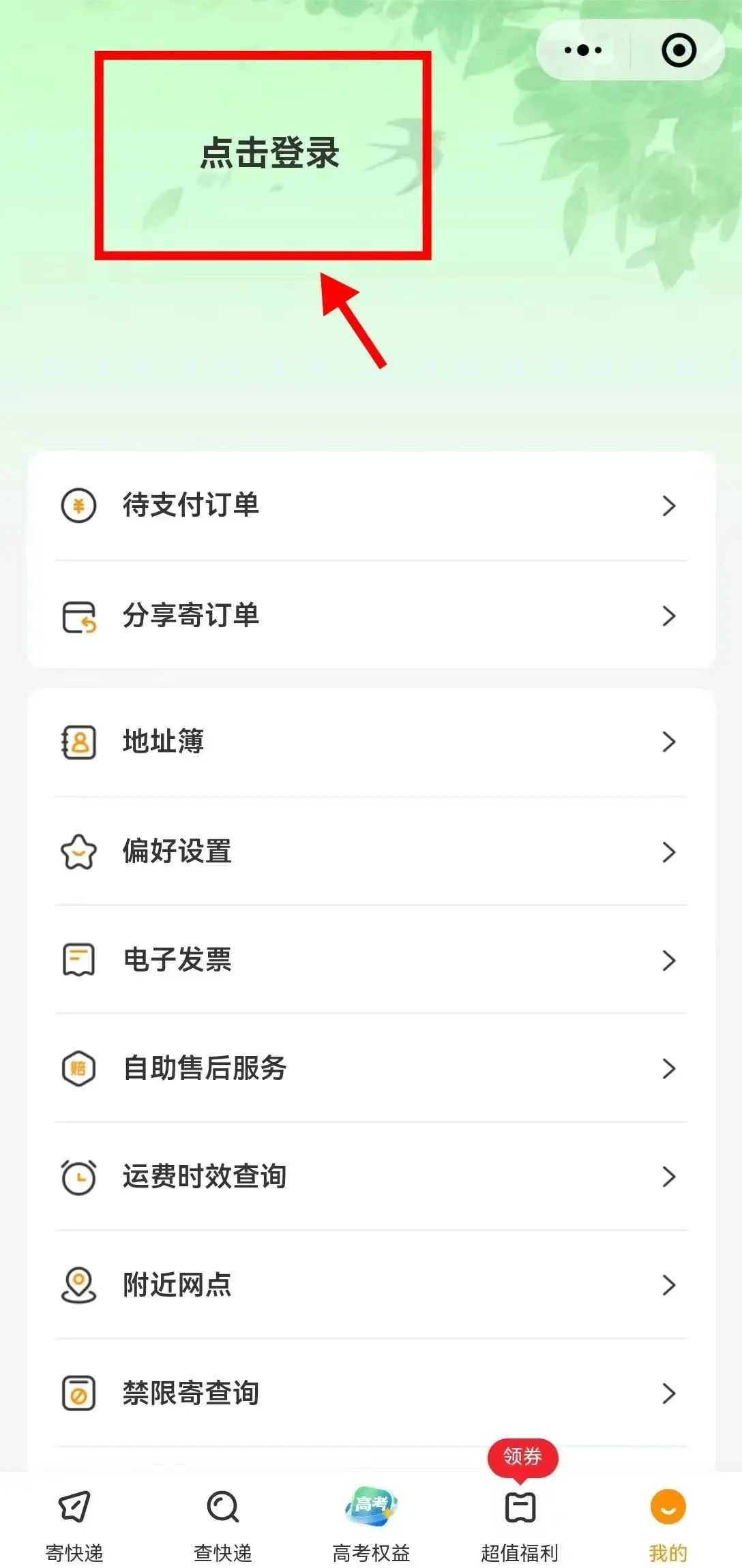742x1568 pixels.
Task: View 电子发票 e-invoices
Action: point(371,960)
